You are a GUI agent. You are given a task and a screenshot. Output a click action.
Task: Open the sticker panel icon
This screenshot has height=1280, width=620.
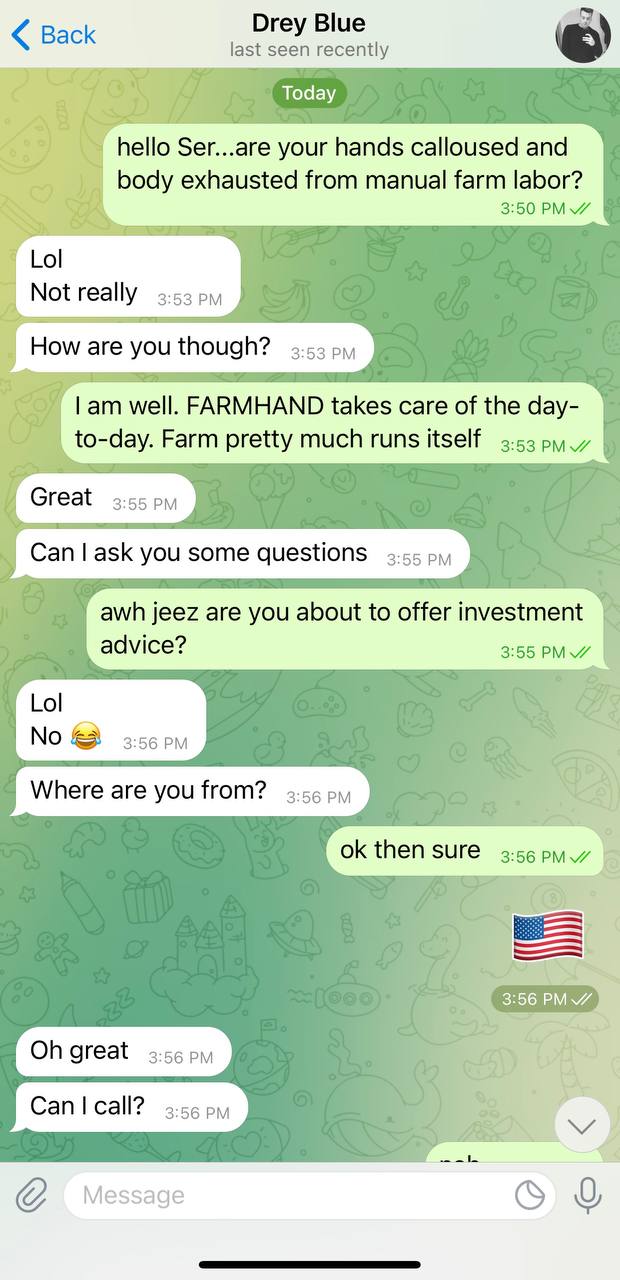tap(529, 1195)
